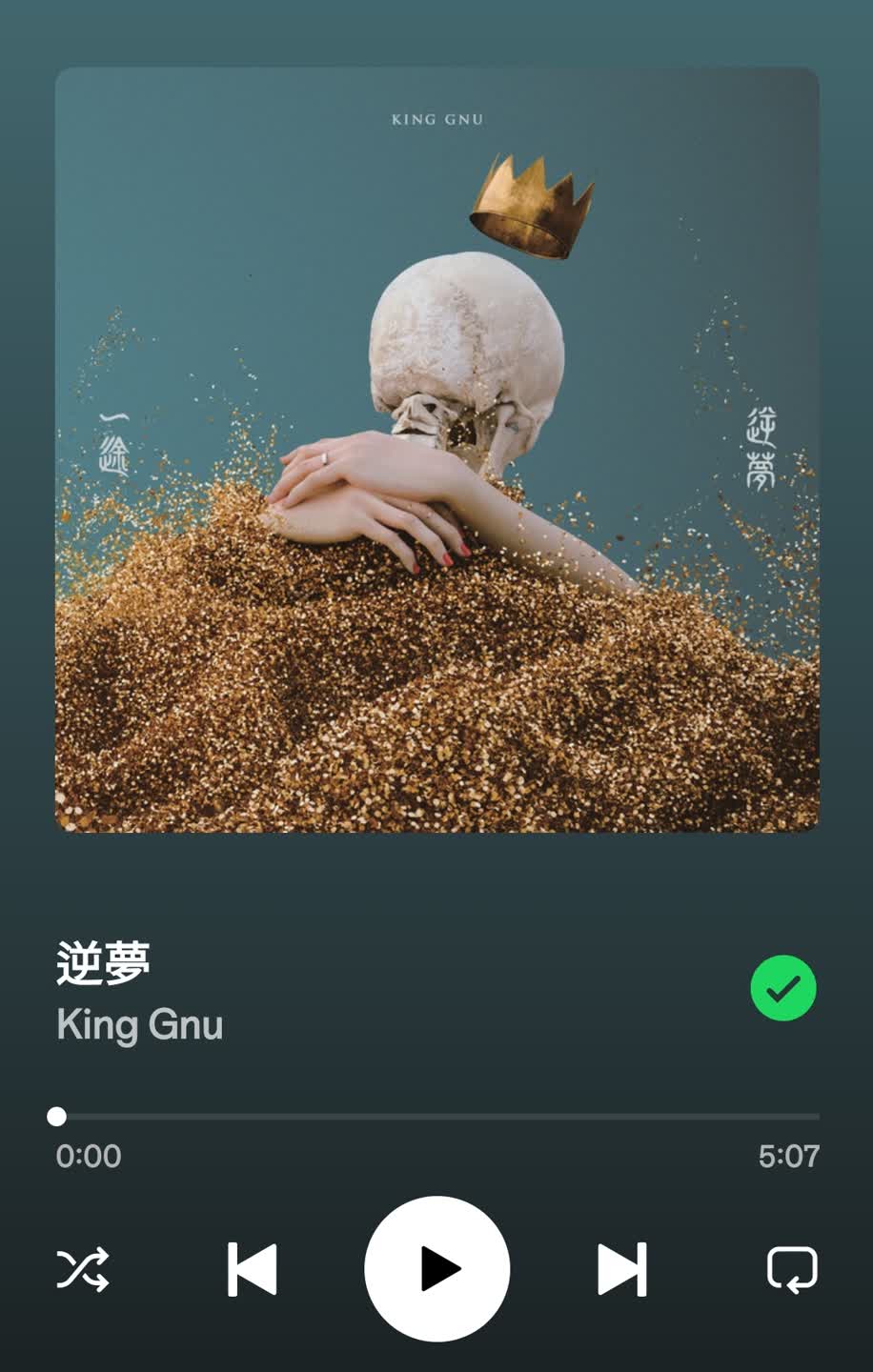Tap the green checkmark saved icon
Image resolution: width=873 pixels, height=1372 pixels.
[x=782, y=988]
